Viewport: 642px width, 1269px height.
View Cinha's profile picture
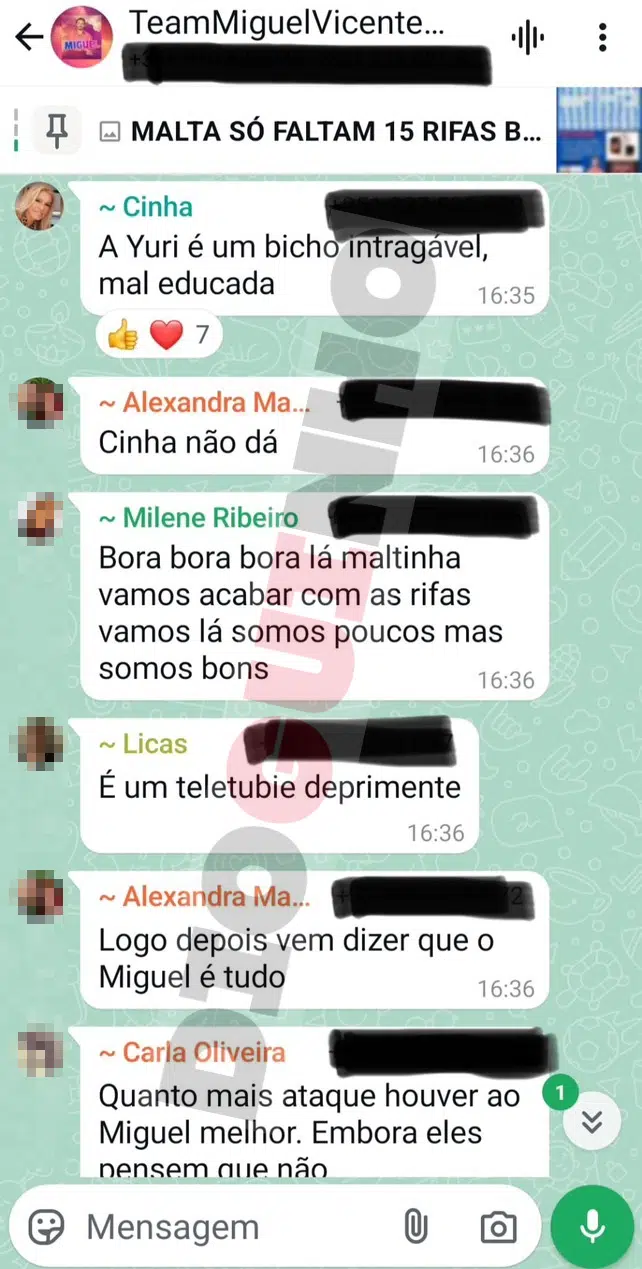[x=40, y=208]
